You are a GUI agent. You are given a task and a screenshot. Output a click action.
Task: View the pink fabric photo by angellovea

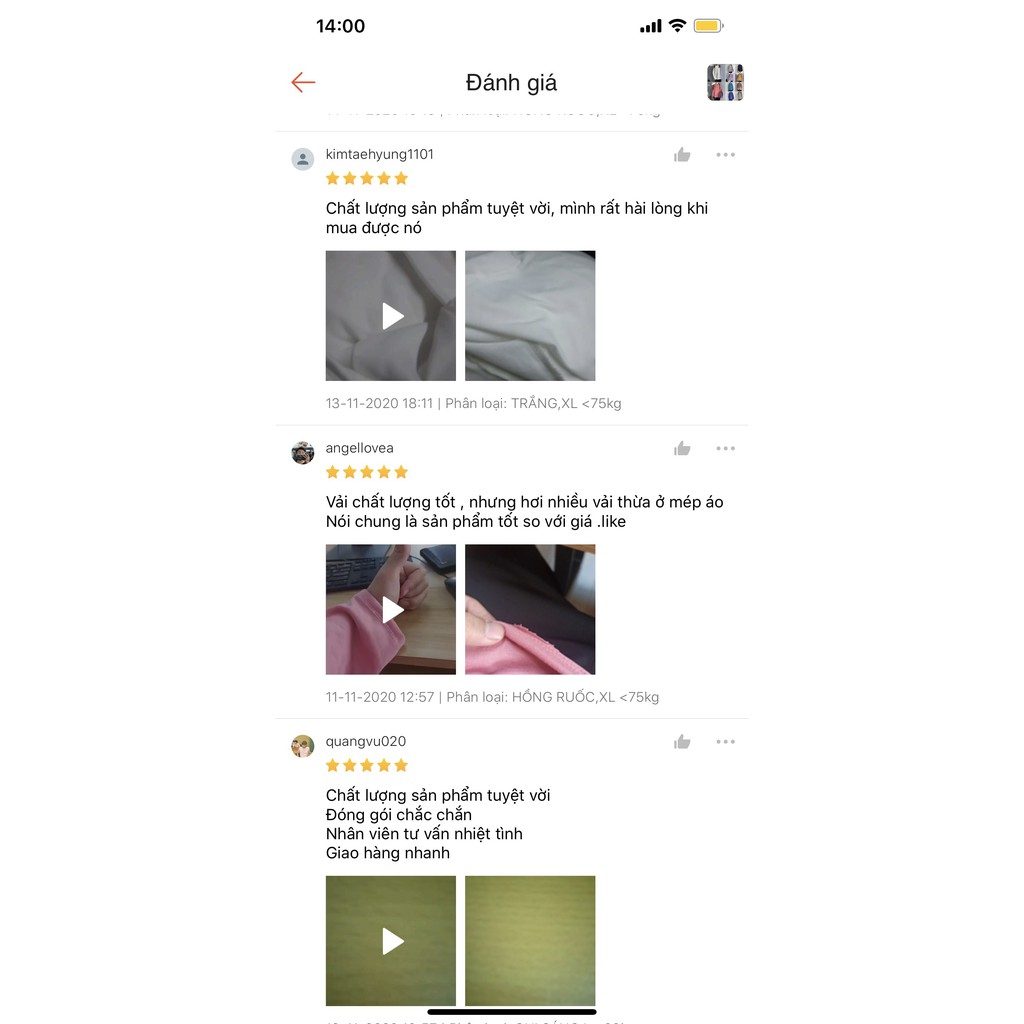[530, 609]
